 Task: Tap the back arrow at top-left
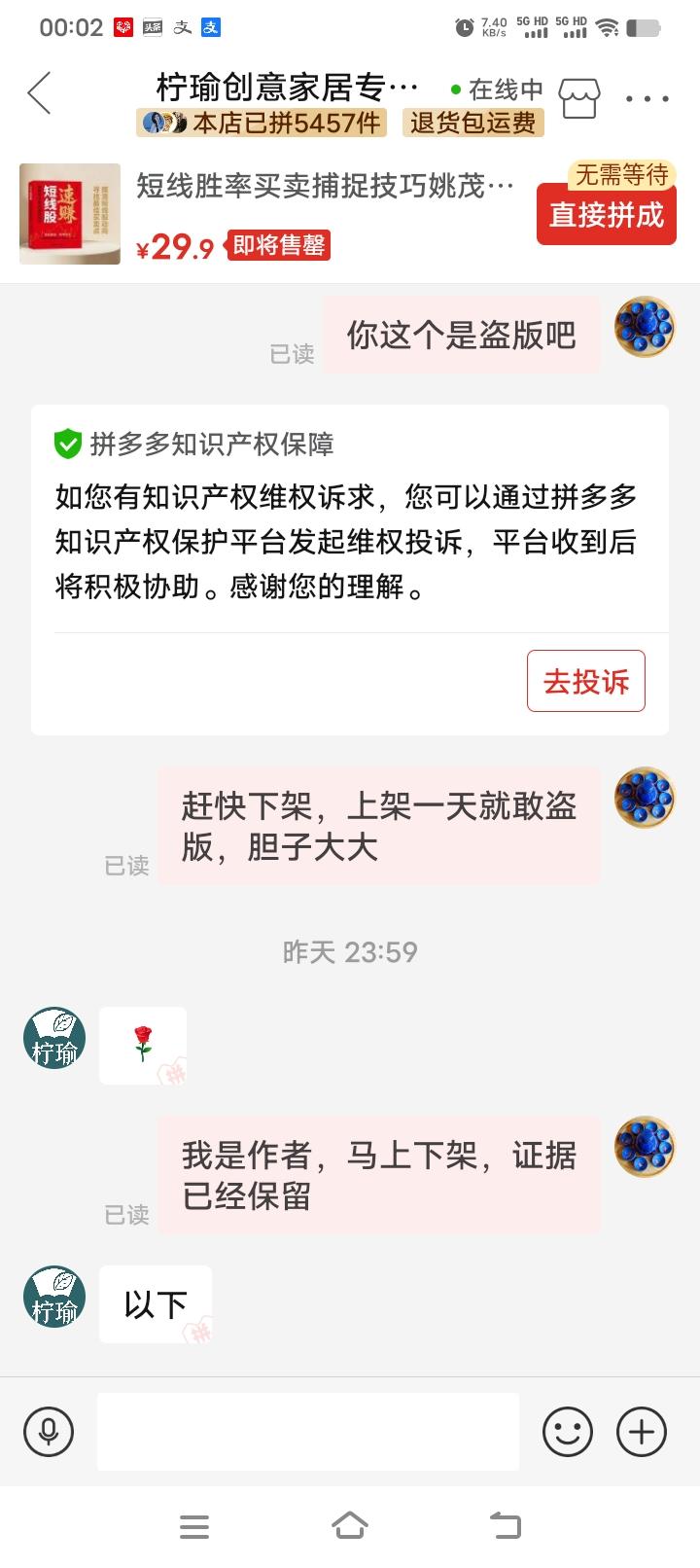(39, 90)
